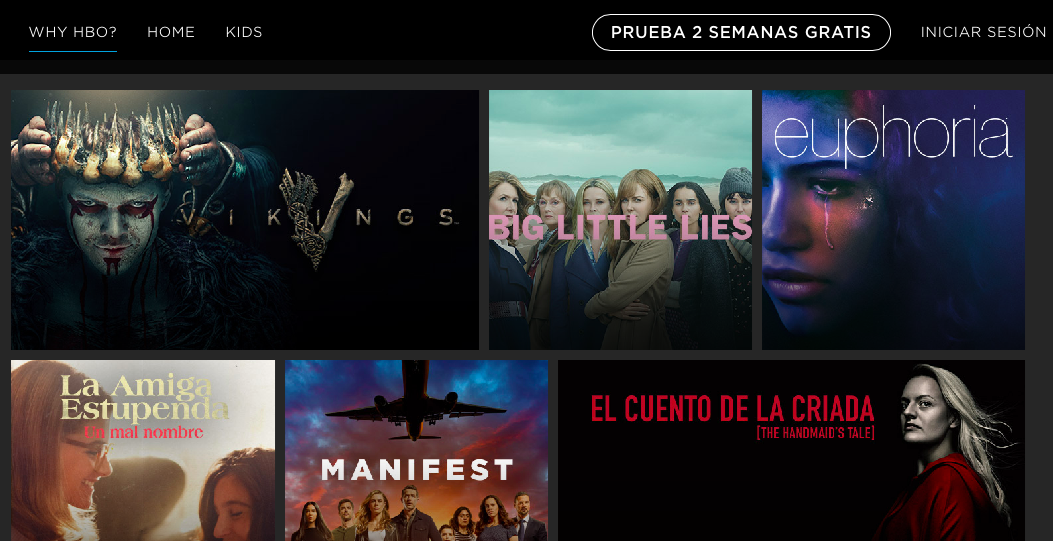This screenshot has height=541, width=1053.
Task: Tap Prueba 2 semanas gratis button
Action: pyautogui.click(x=741, y=32)
